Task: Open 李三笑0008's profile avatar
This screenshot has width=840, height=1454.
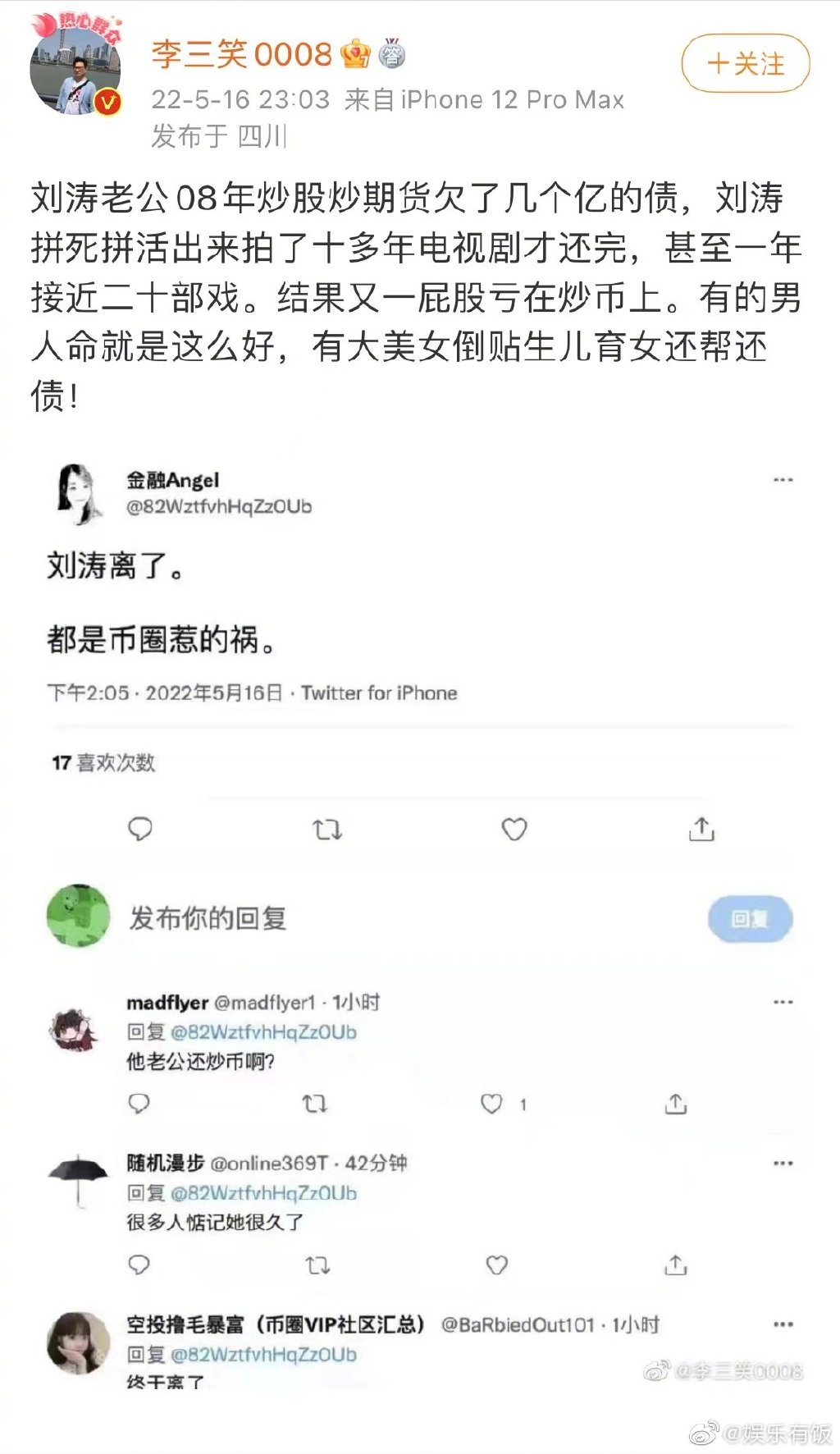Action: (x=75, y=69)
